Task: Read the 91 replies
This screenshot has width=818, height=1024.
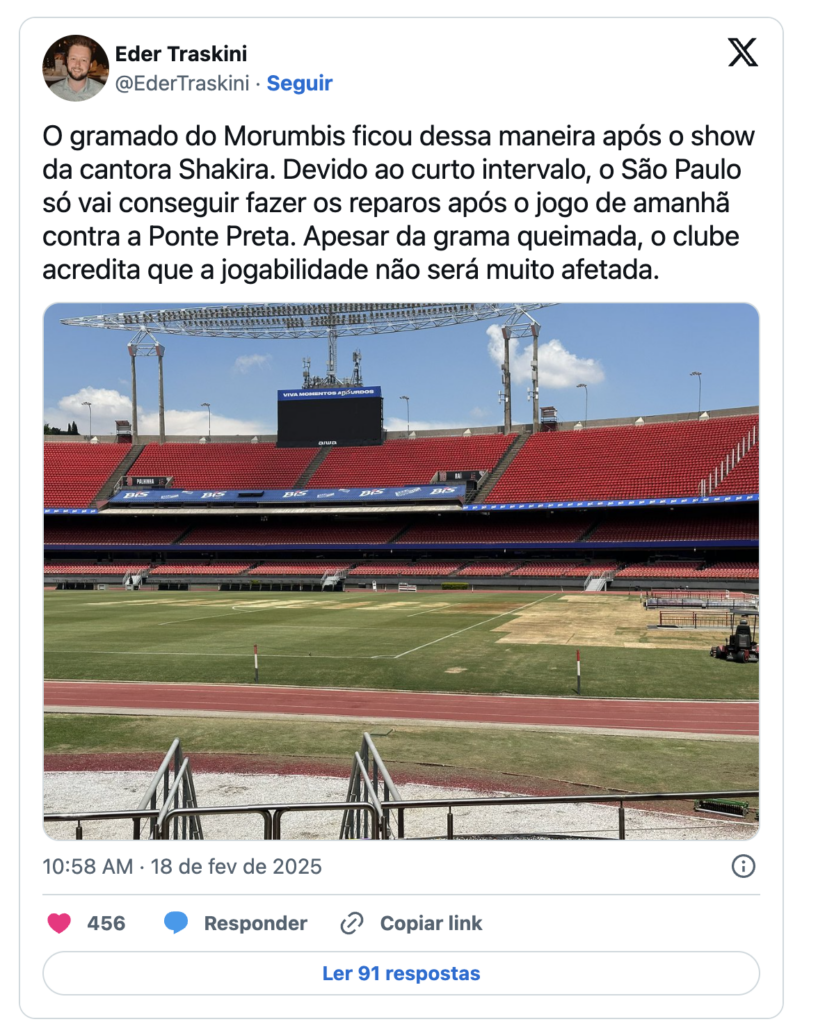Action: point(400,973)
